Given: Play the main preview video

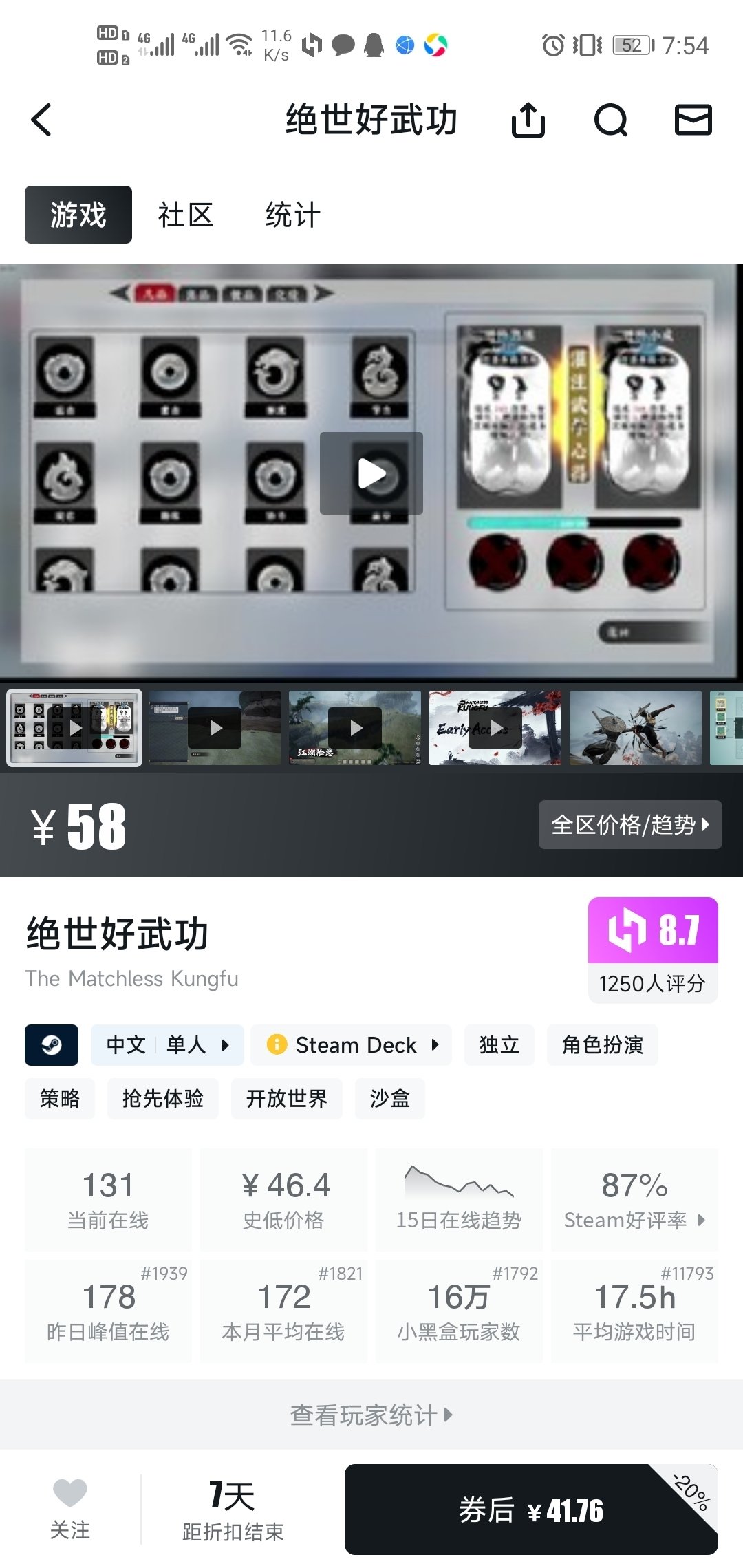Looking at the screenshot, I should coord(371,473).
